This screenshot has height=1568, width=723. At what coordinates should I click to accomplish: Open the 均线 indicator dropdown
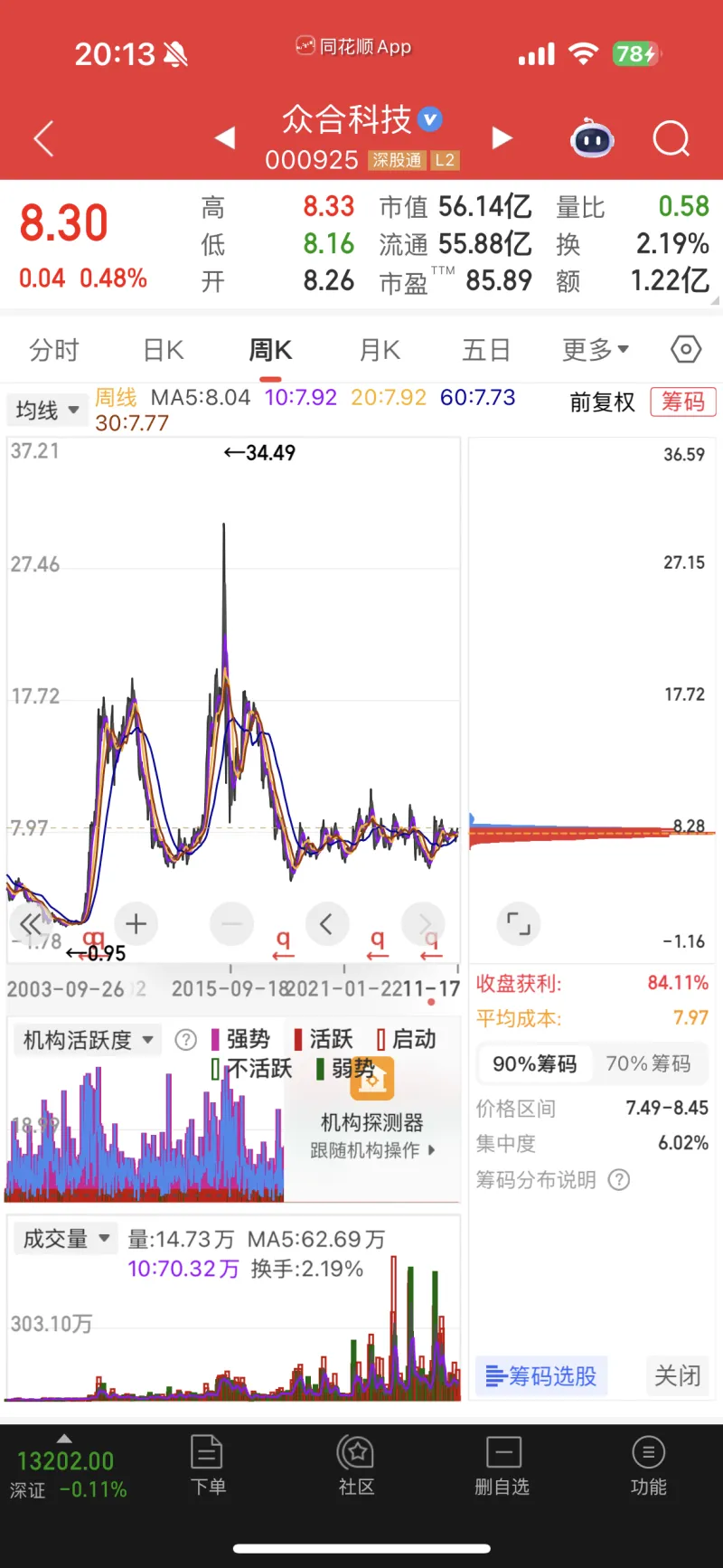pyautogui.click(x=47, y=411)
